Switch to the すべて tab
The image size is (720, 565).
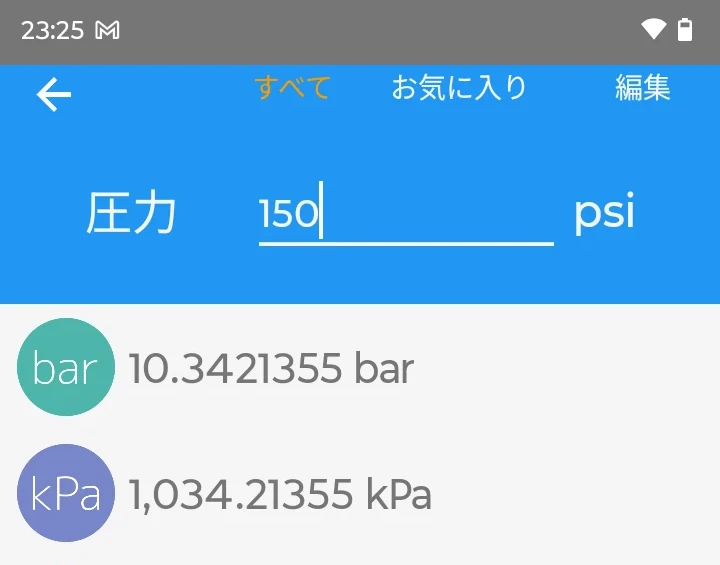point(292,88)
